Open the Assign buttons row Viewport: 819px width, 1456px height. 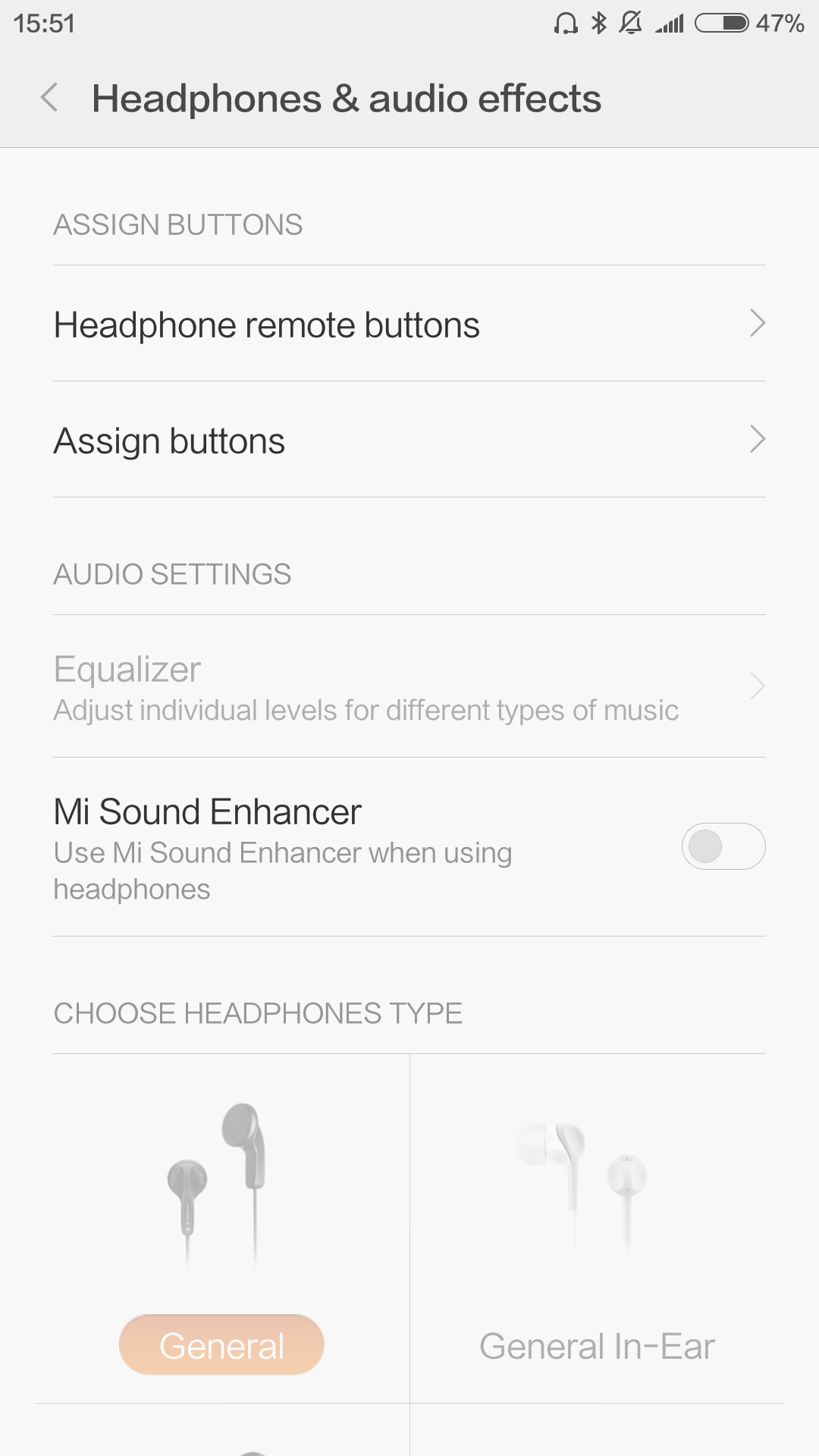click(409, 441)
